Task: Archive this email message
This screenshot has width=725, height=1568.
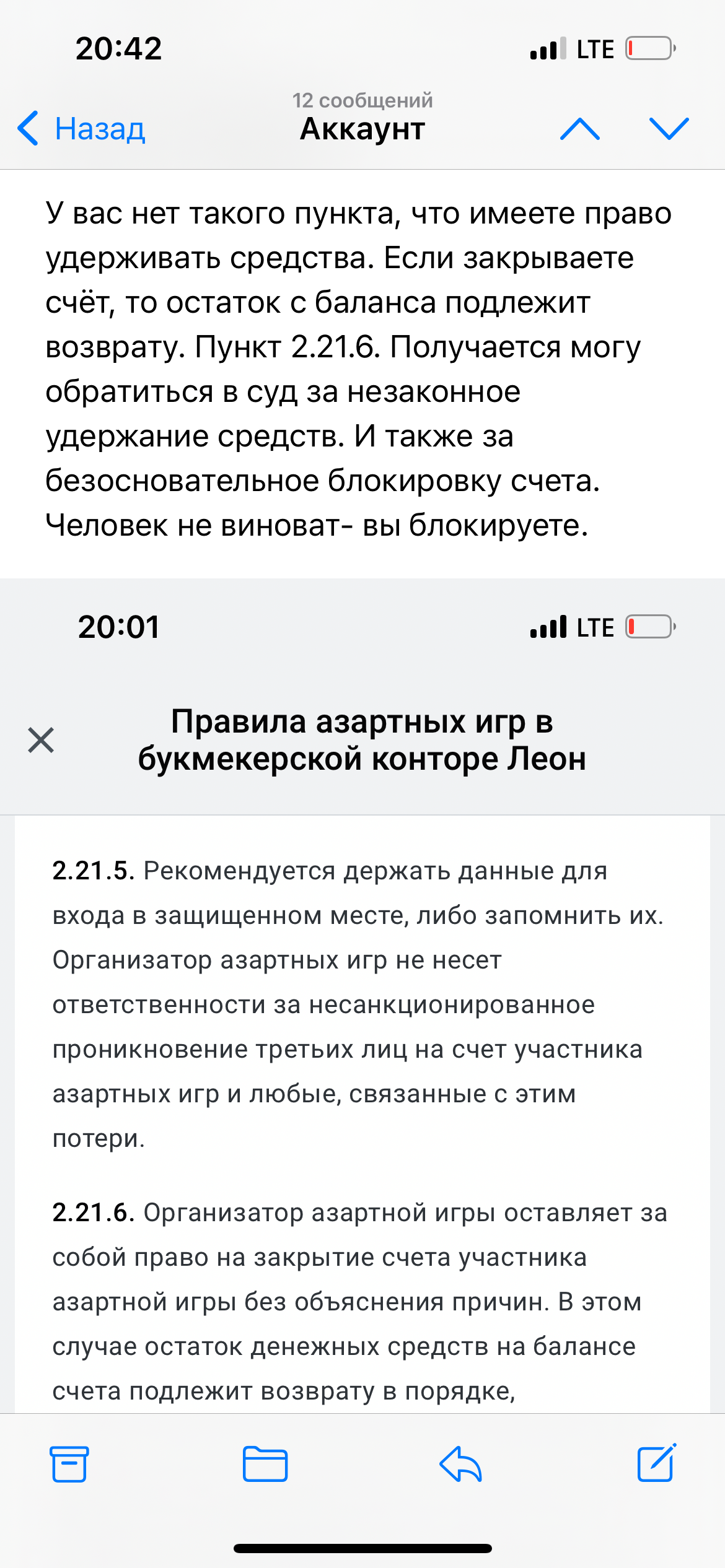Action: click(69, 1464)
